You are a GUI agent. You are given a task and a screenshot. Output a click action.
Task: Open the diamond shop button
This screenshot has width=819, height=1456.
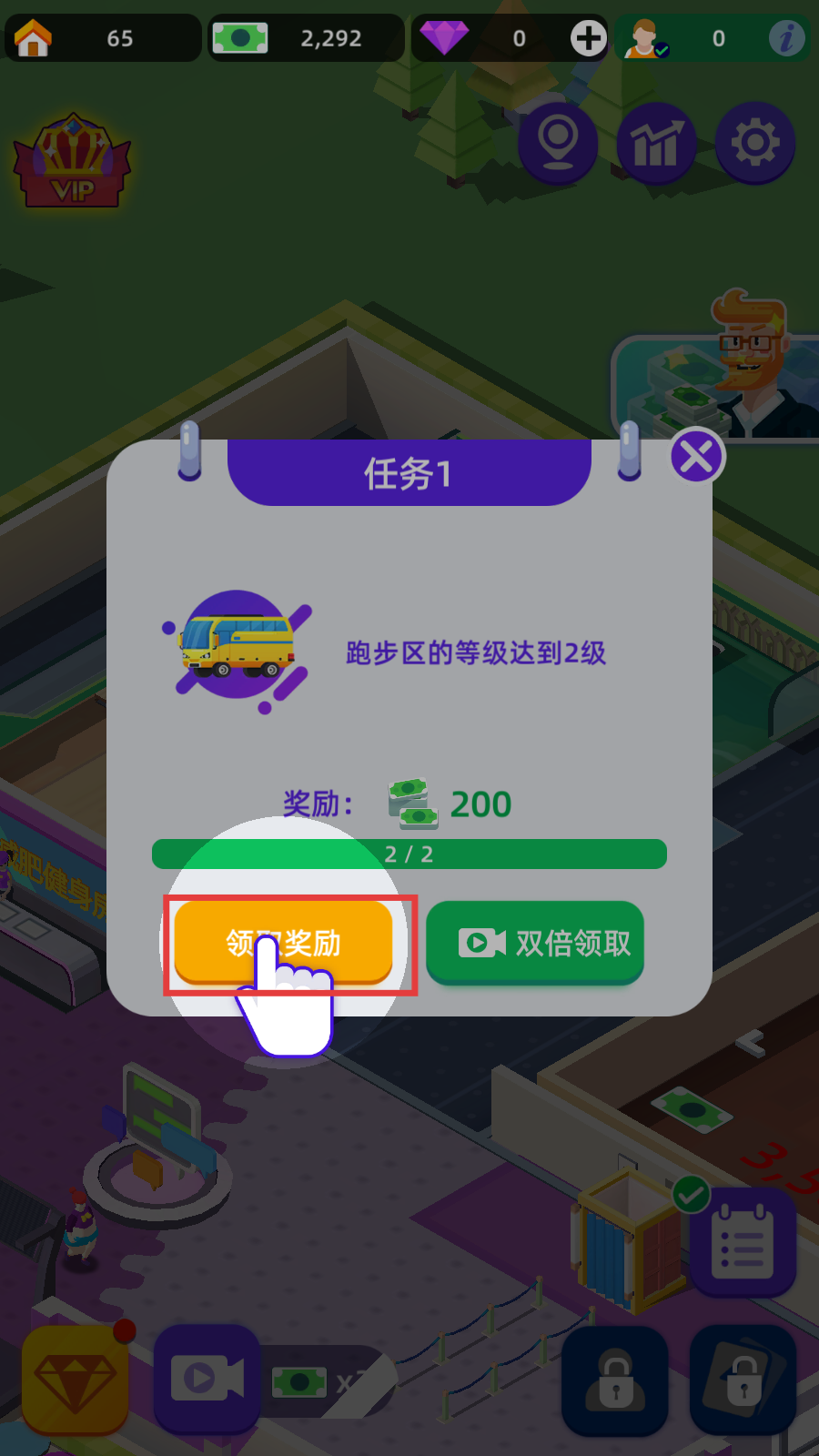tap(75, 1379)
